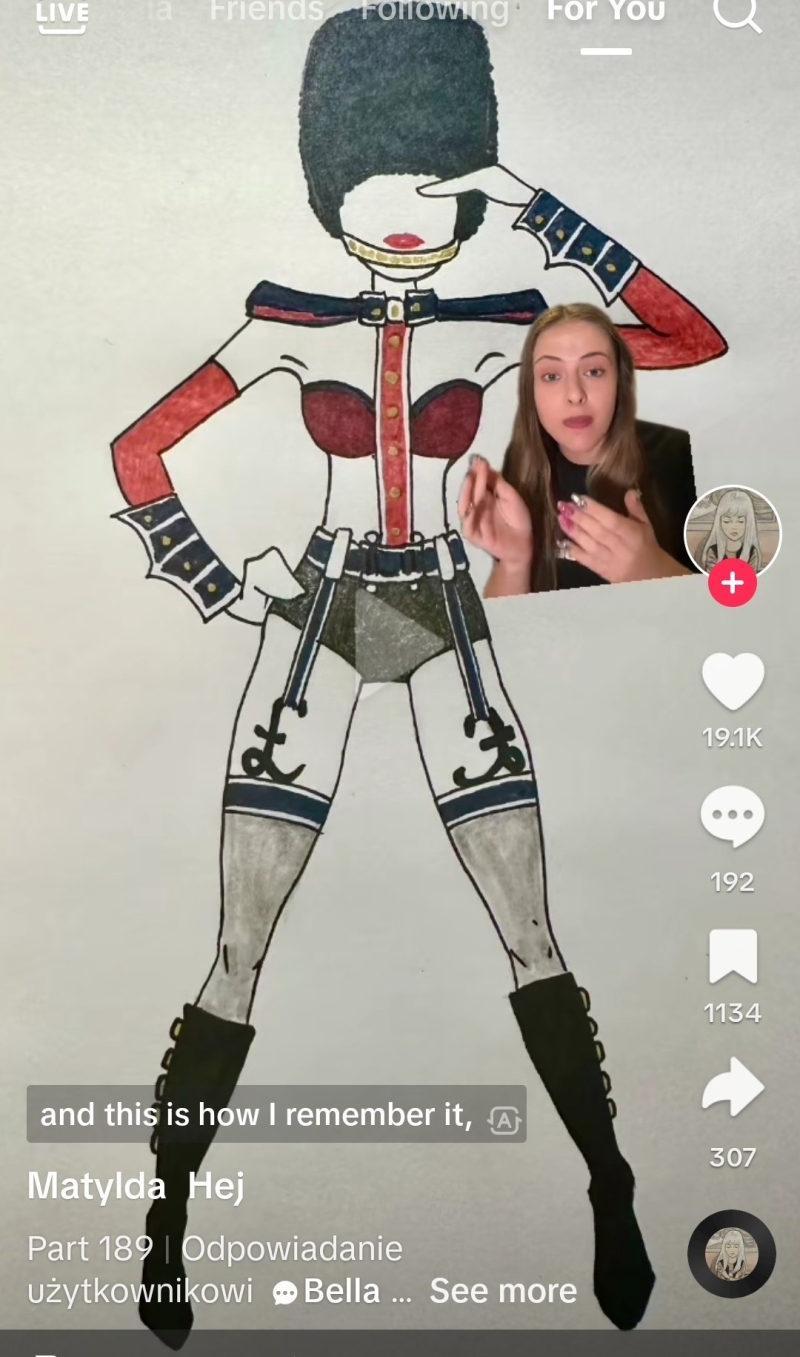Select the For You tab
800x1357 pixels.
pyautogui.click(x=606, y=11)
